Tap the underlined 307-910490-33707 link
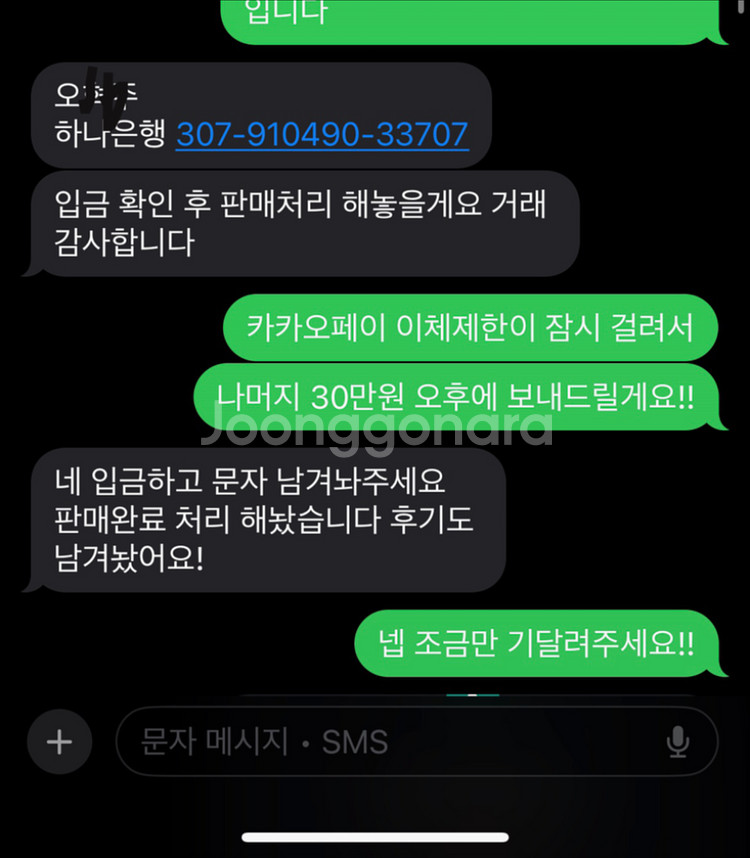The image size is (750, 858). click(322, 137)
